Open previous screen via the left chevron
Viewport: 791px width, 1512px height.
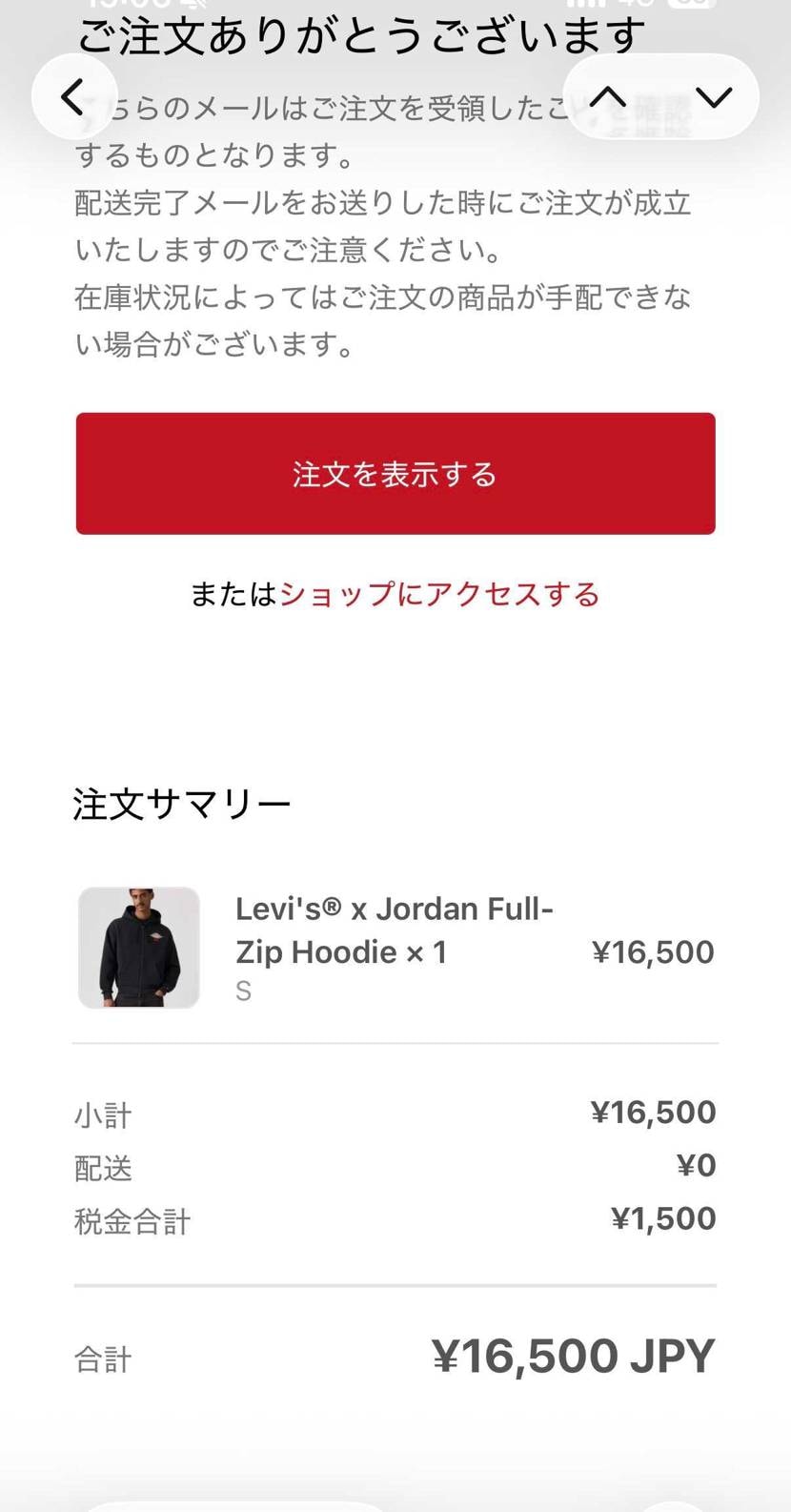(x=72, y=96)
